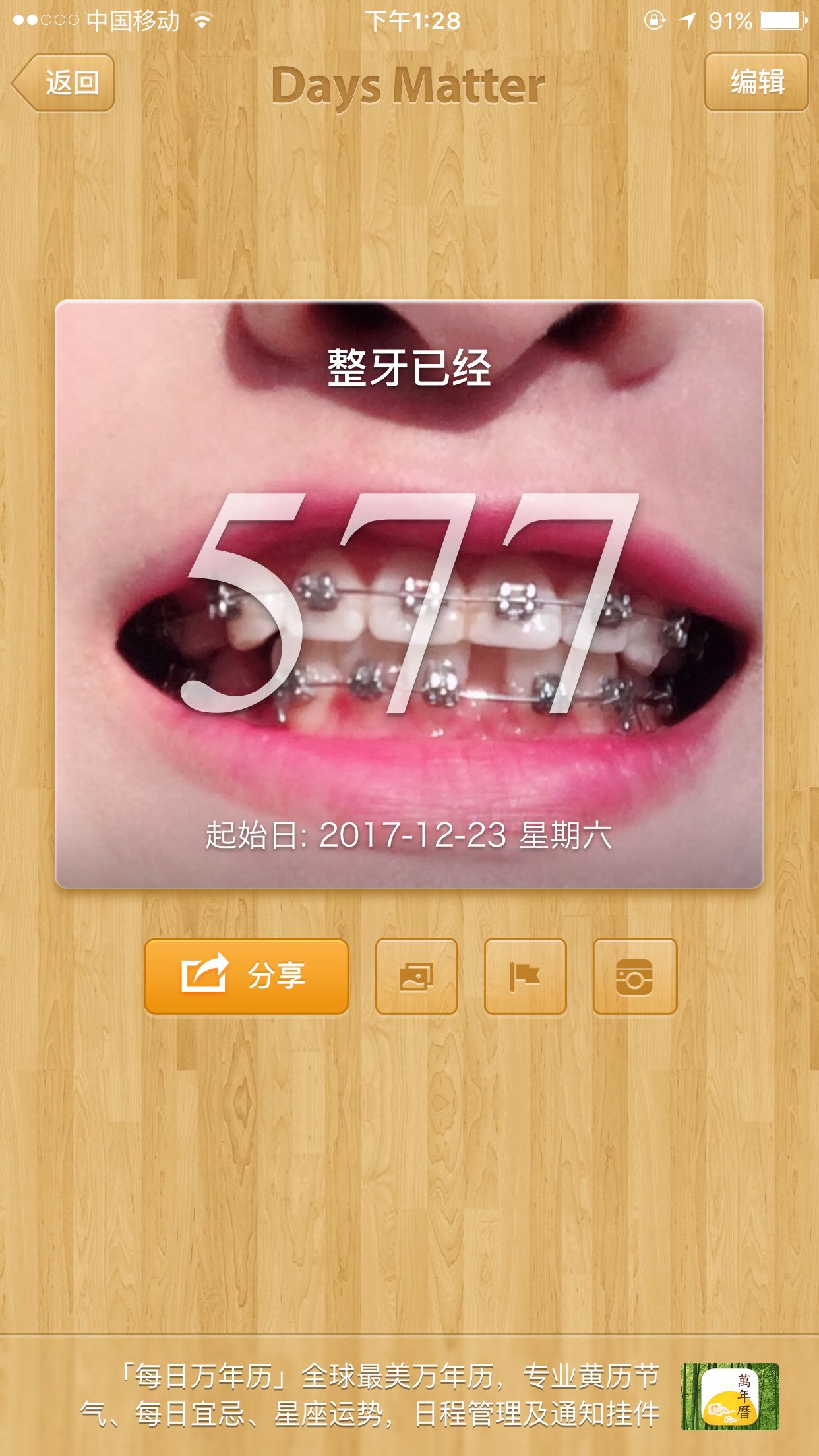Open the 编辑 edit button

pos(756,82)
